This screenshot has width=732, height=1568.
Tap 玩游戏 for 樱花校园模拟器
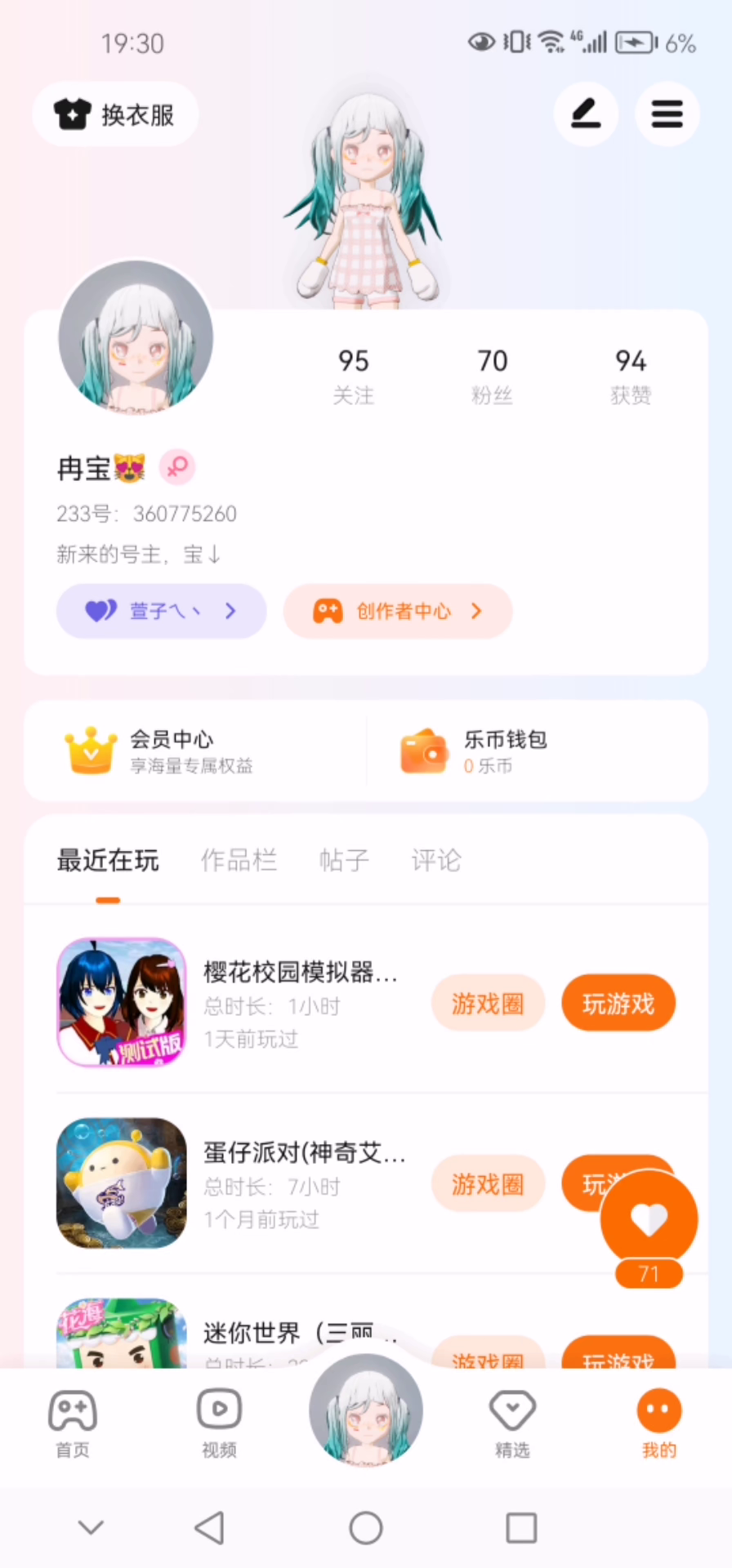tap(618, 1003)
